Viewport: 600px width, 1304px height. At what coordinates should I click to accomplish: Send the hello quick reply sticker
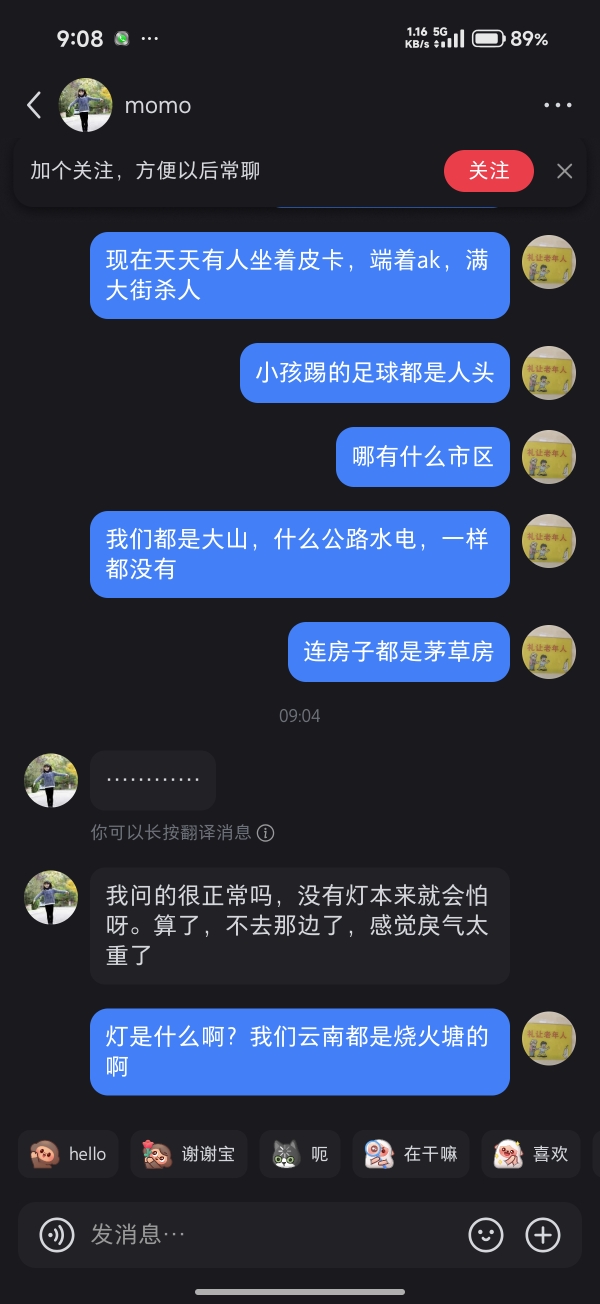(x=69, y=1154)
